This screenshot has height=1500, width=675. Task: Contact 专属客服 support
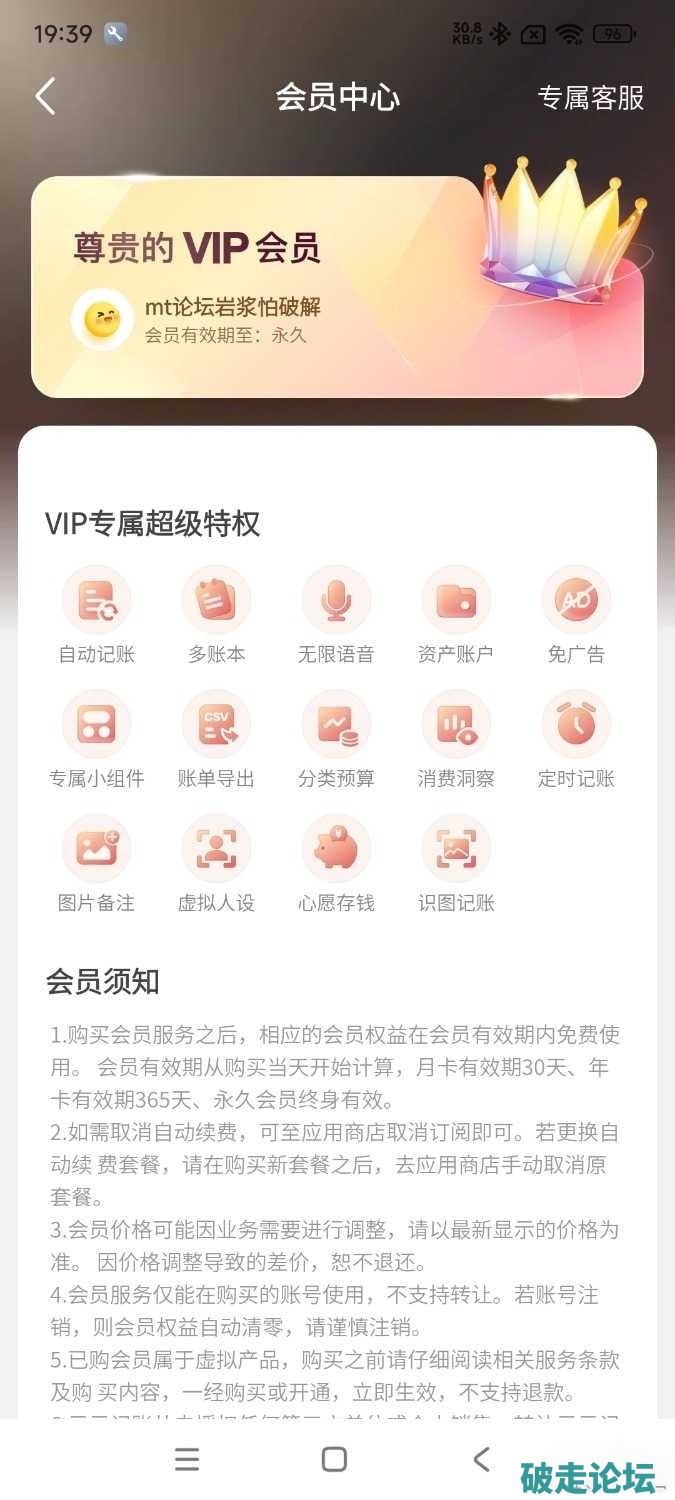coord(590,97)
